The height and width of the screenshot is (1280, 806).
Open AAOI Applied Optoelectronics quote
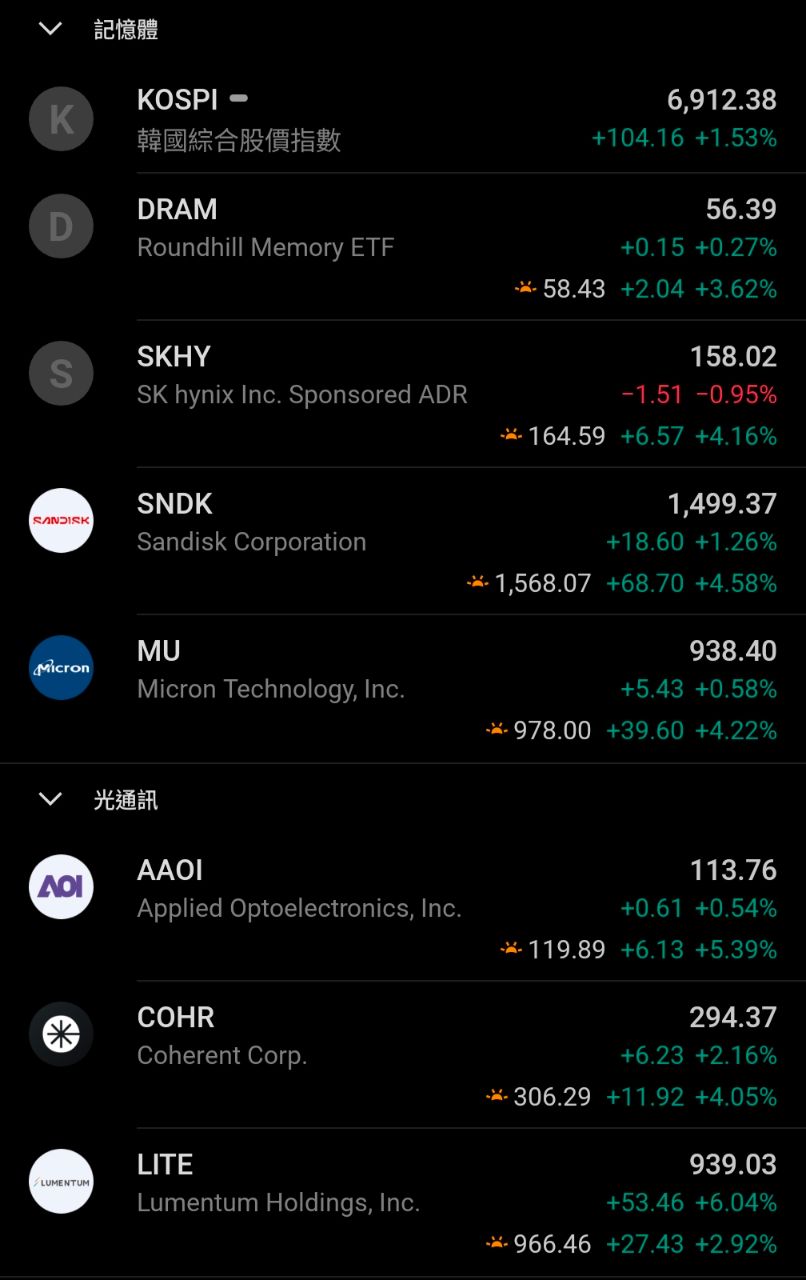coord(403,908)
